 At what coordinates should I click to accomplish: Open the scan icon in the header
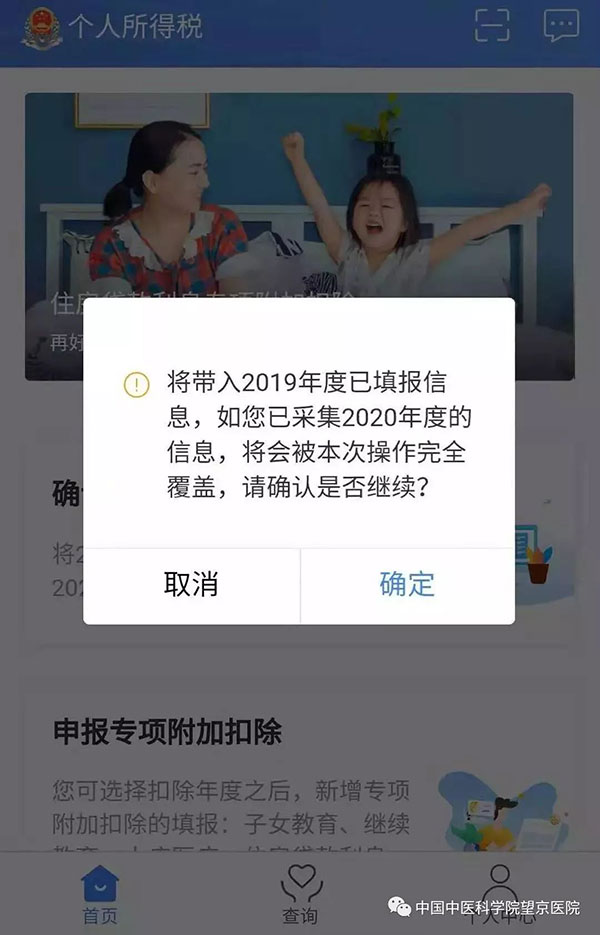(492, 25)
